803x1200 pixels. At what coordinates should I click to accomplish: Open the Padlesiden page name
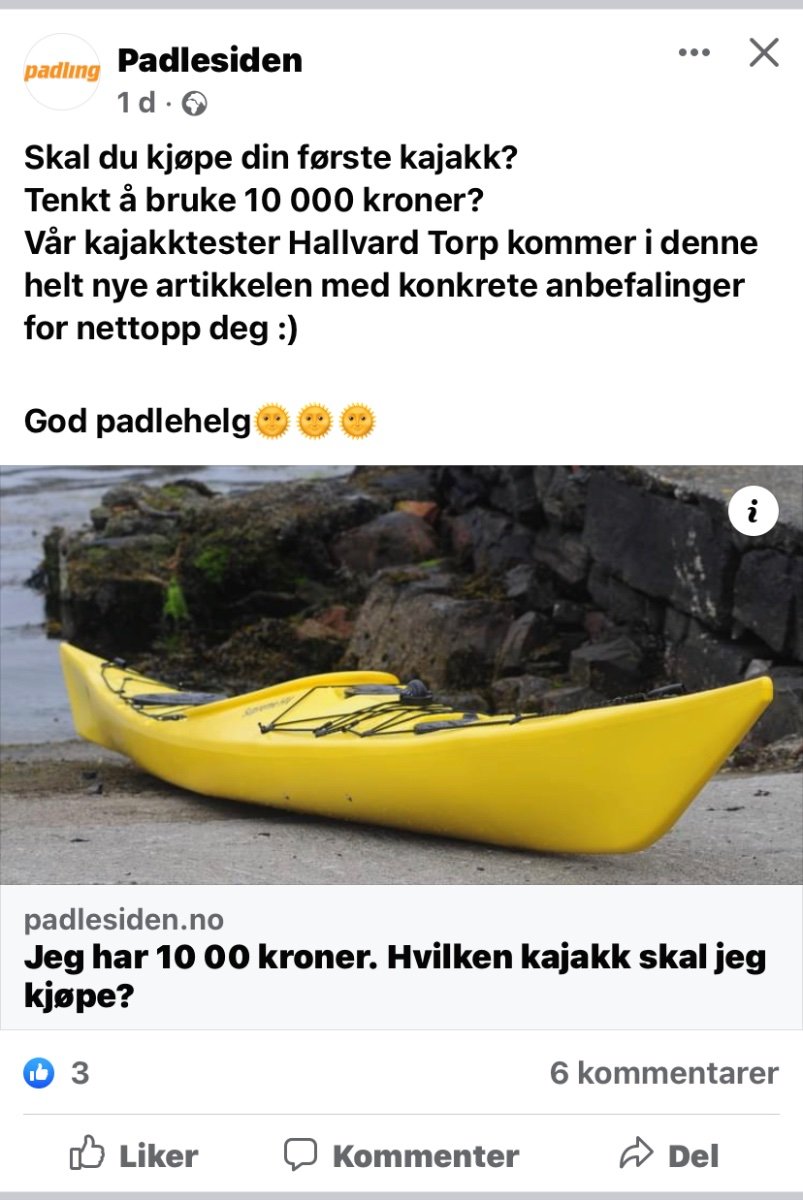pyautogui.click(x=210, y=60)
